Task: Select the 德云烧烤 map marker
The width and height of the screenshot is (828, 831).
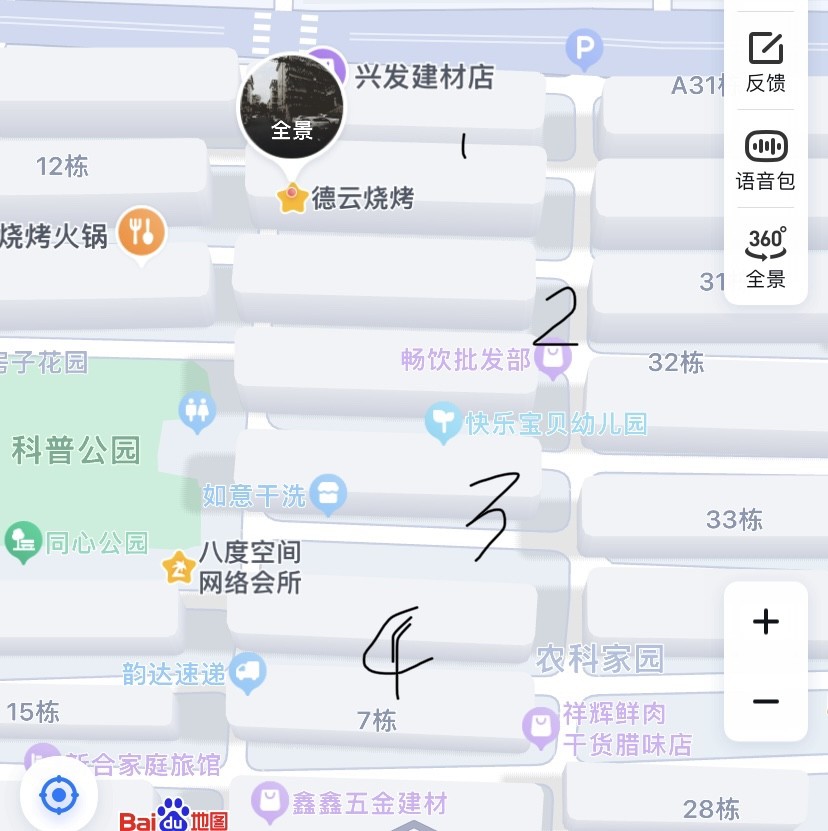Action: click(292, 198)
